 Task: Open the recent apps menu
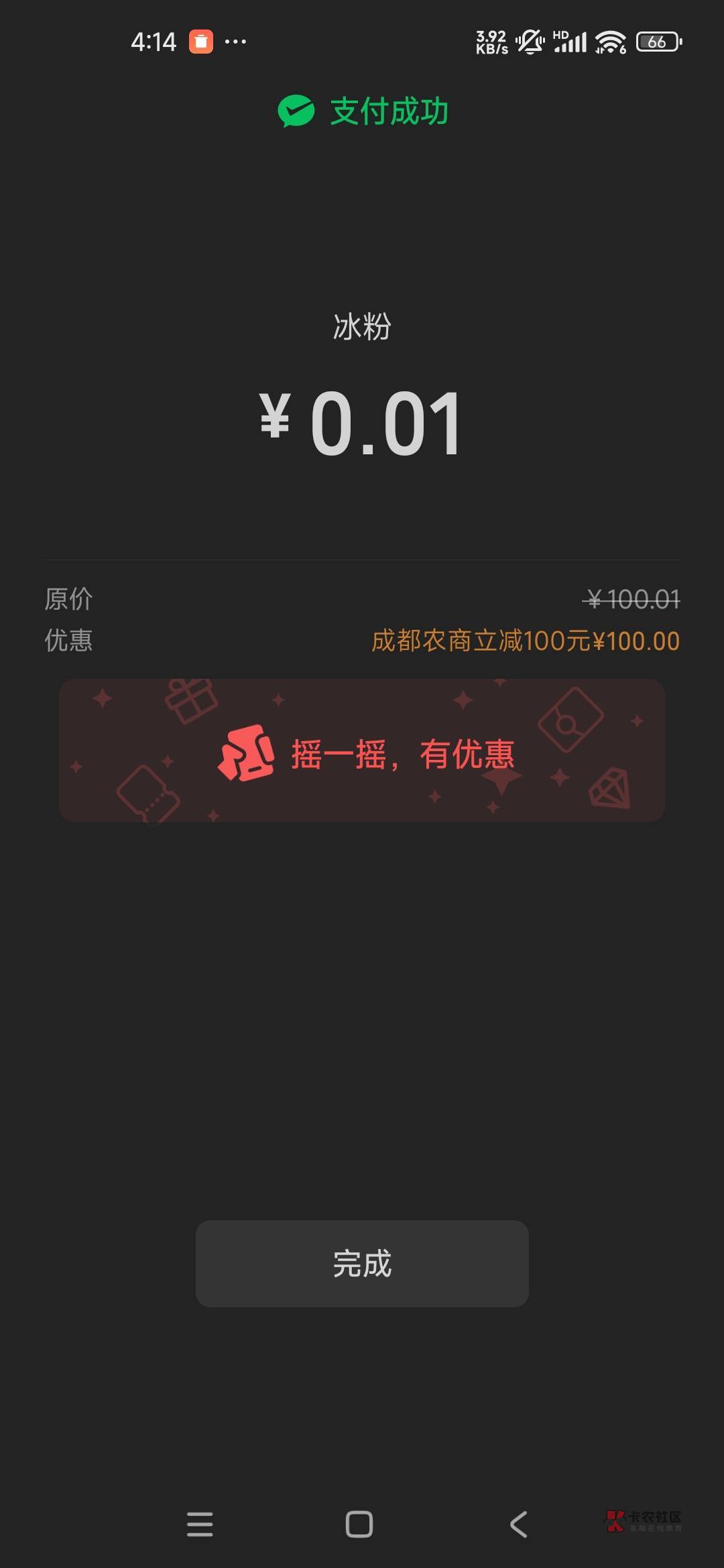(200, 1524)
